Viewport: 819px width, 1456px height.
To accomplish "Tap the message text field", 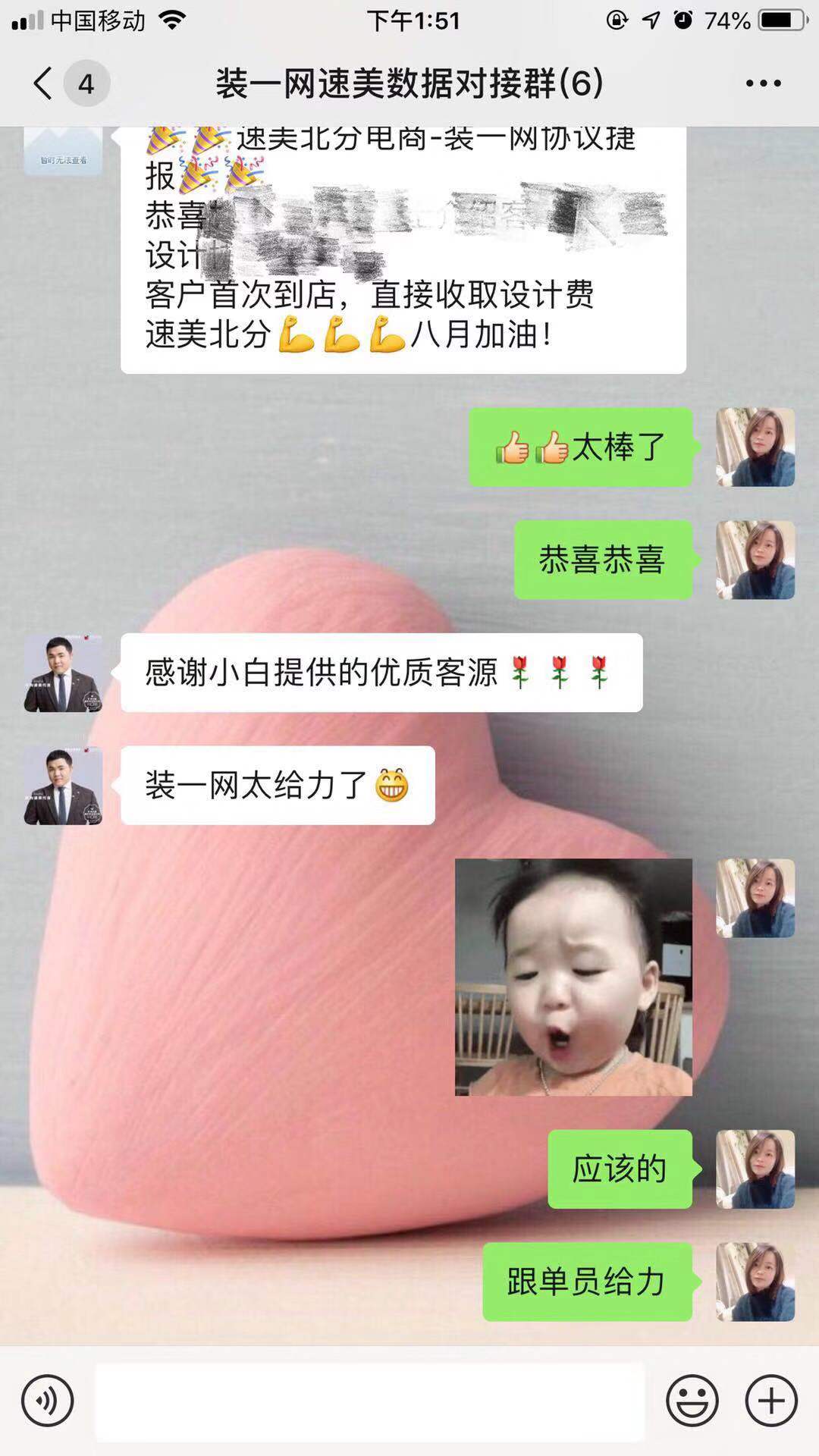I will pos(369,1401).
